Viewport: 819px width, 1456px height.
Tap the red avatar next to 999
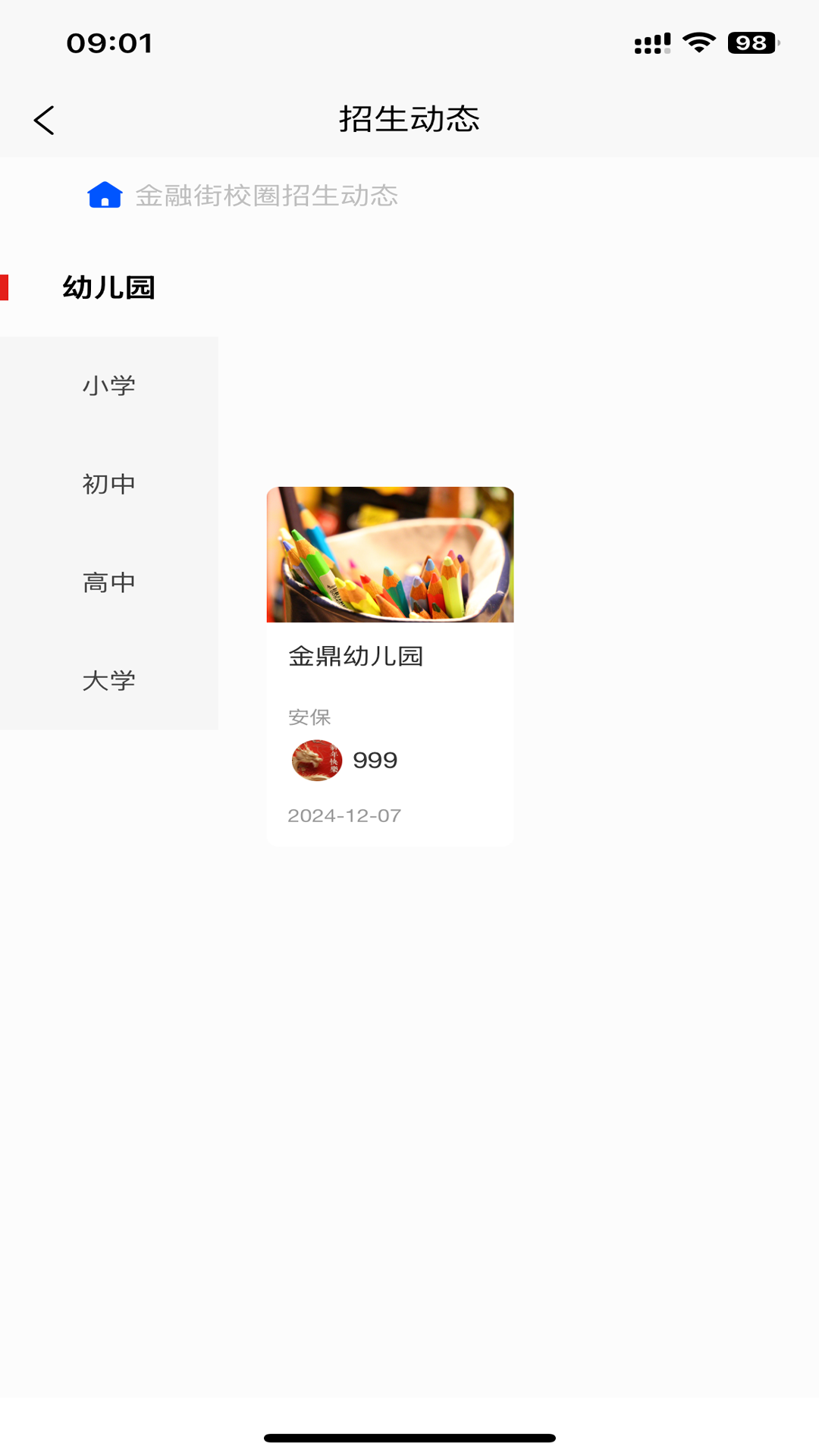coord(316,761)
